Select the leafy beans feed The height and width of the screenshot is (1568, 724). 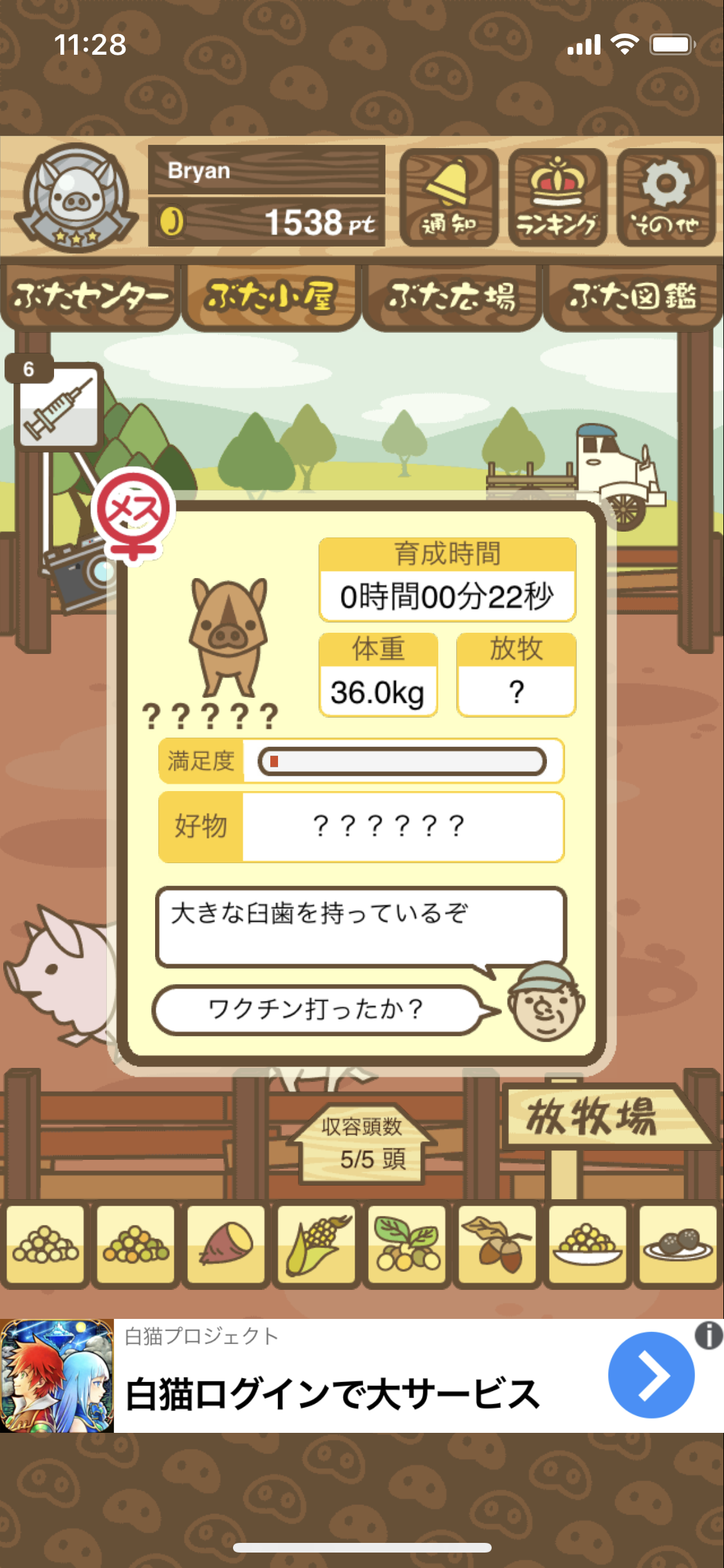[x=407, y=1244]
